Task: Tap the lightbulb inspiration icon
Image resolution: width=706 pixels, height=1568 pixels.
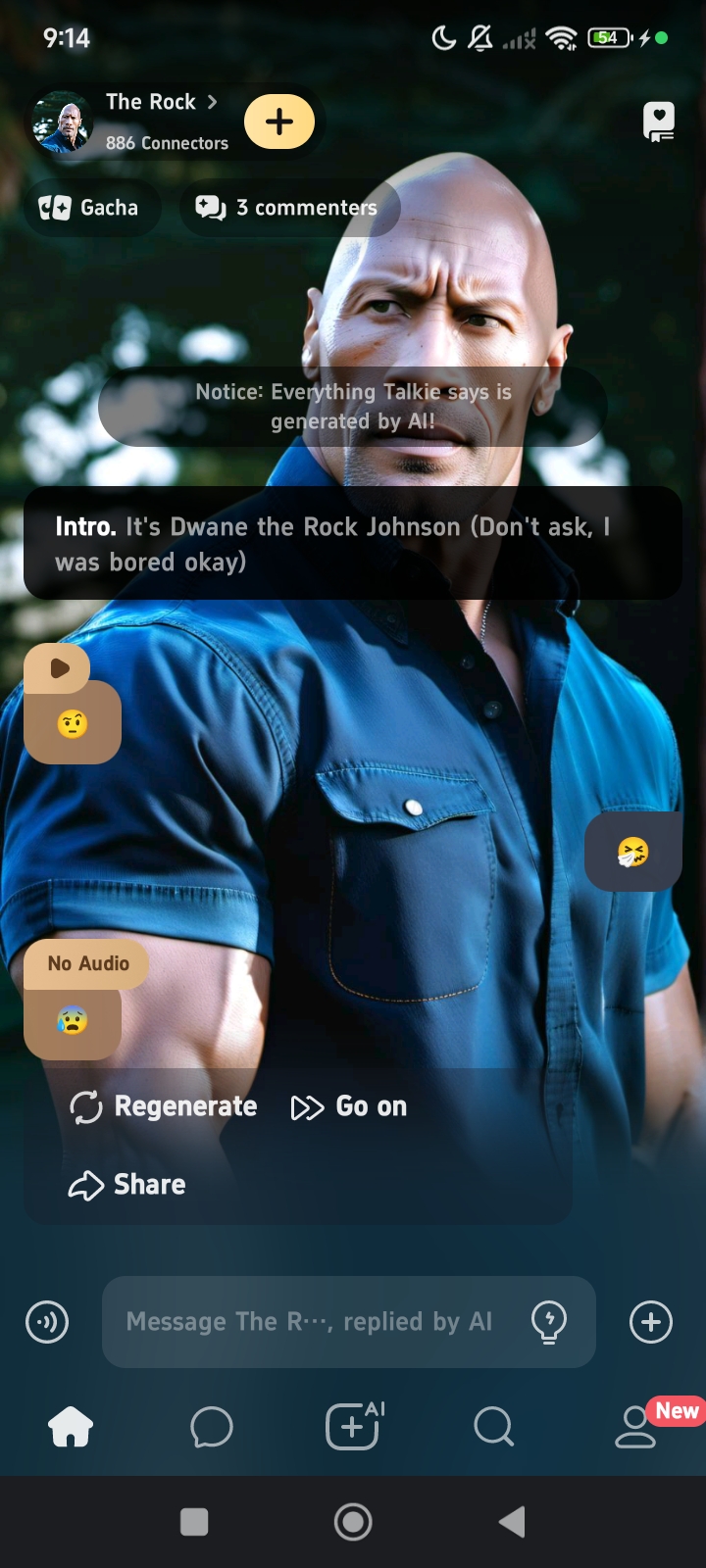Action: [549, 1322]
